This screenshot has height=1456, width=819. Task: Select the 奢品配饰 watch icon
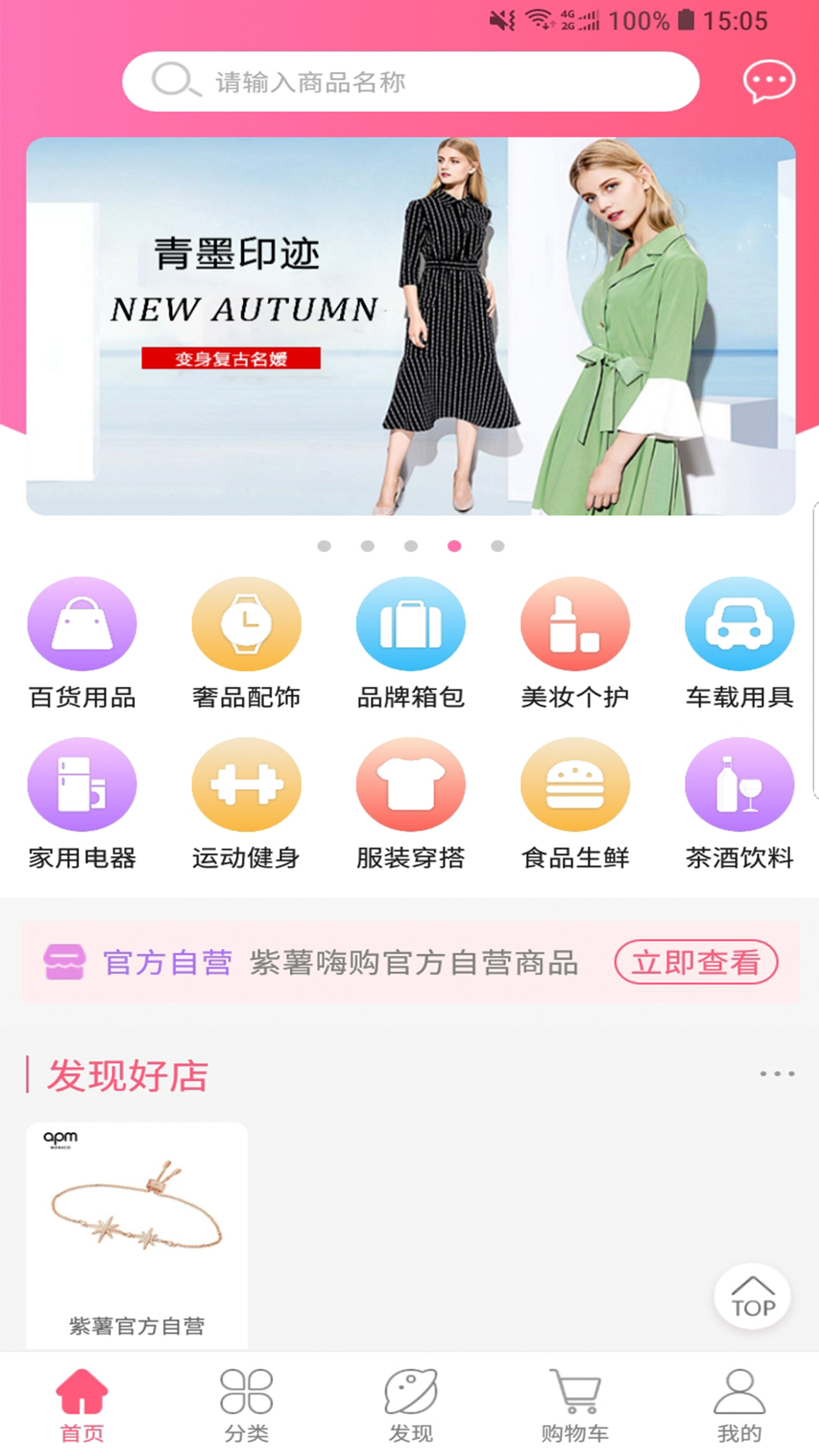(x=246, y=624)
